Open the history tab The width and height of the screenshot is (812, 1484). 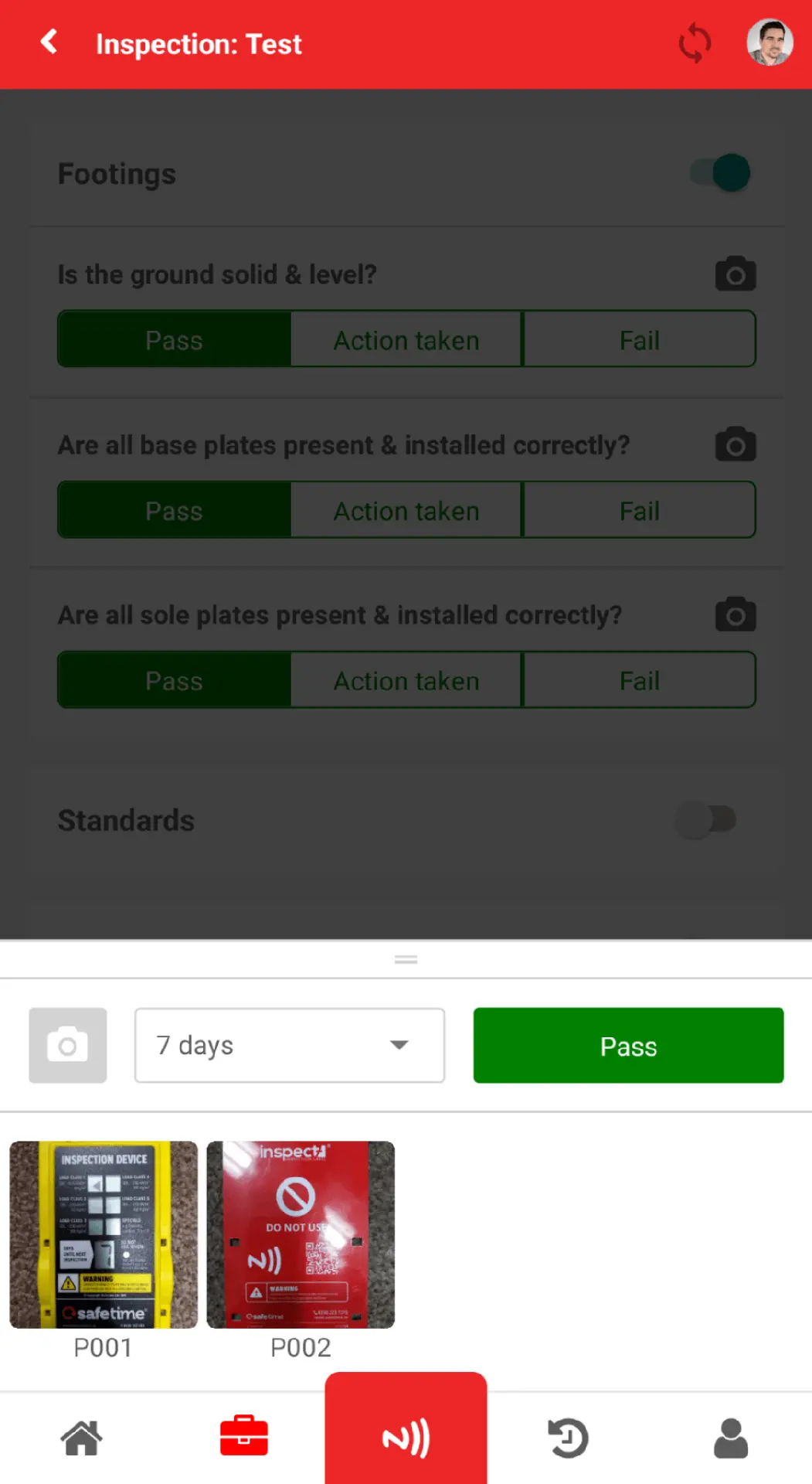[568, 1438]
